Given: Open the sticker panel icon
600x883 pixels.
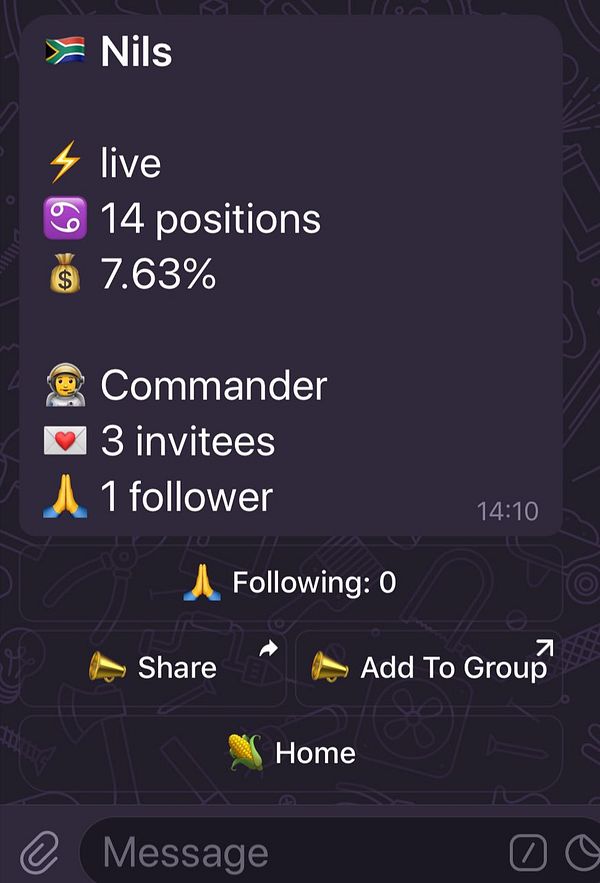Looking at the screenshot, I should (x=582, y=853).
